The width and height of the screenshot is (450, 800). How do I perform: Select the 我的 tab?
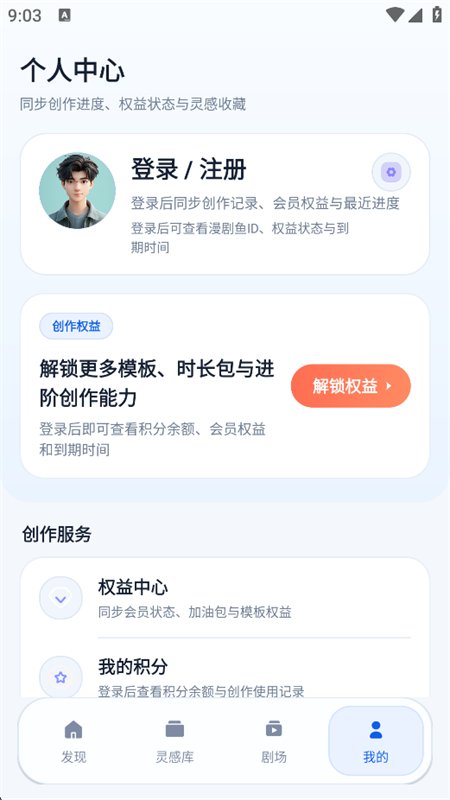[x=376, y=741]
